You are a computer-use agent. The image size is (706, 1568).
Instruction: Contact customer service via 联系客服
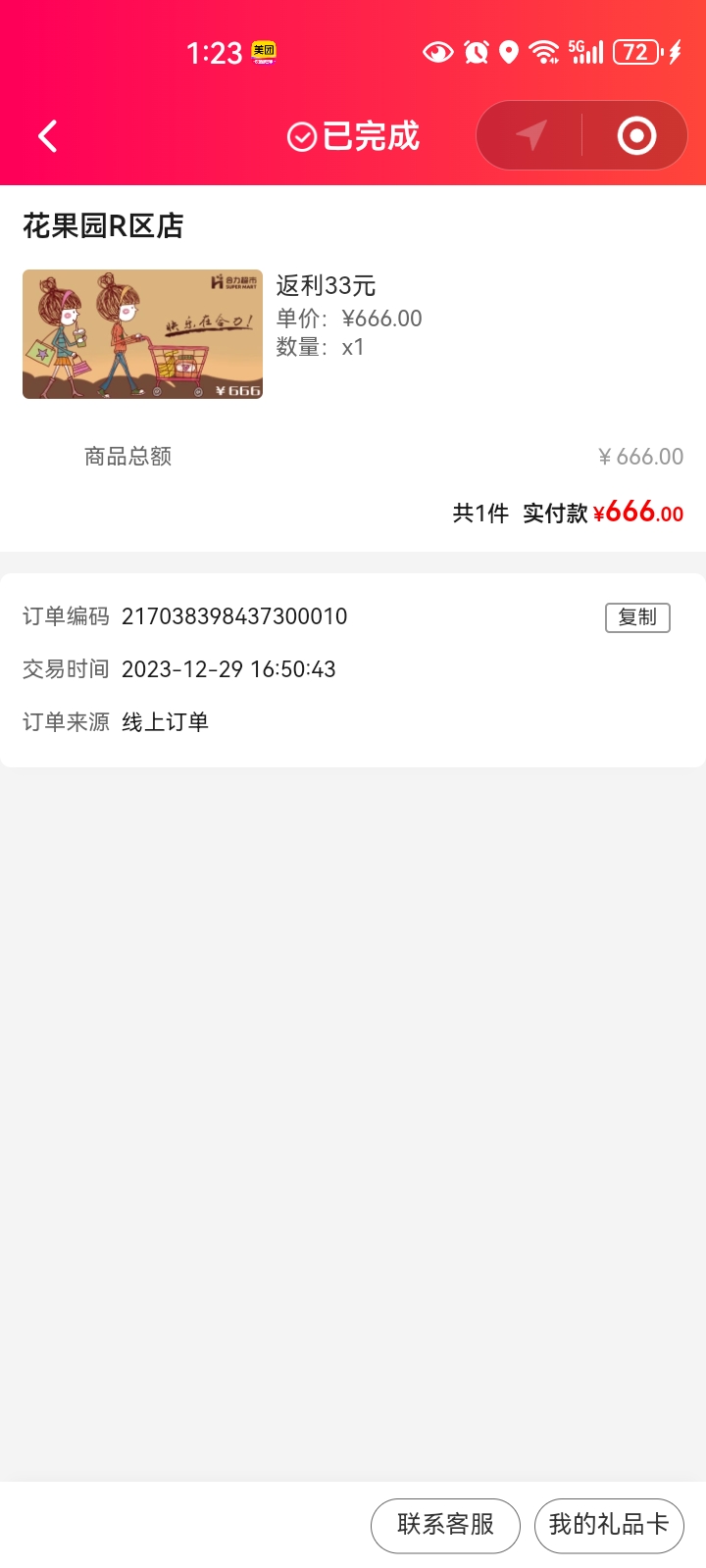point(445,1525)
